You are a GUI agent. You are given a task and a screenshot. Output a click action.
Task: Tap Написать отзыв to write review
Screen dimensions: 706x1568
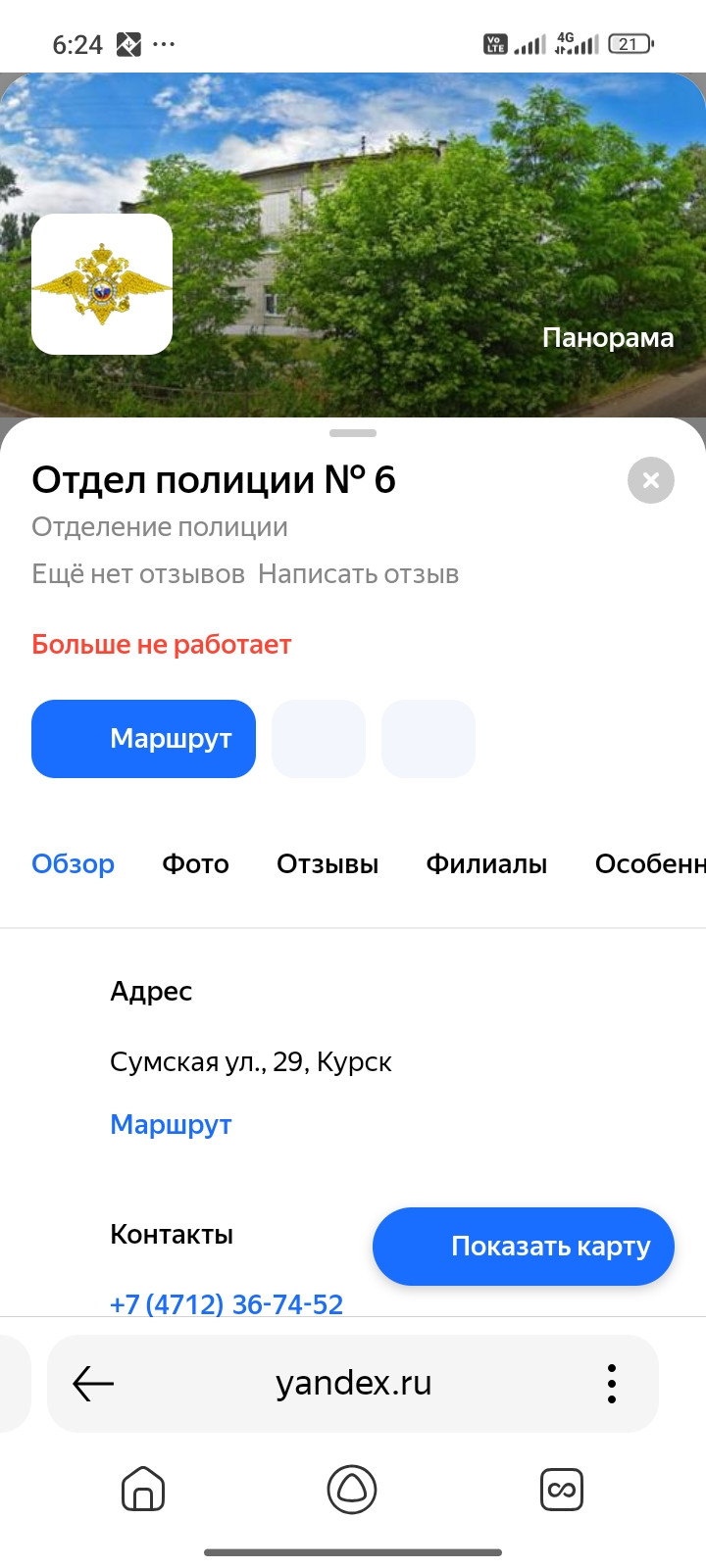pos(358,574)
